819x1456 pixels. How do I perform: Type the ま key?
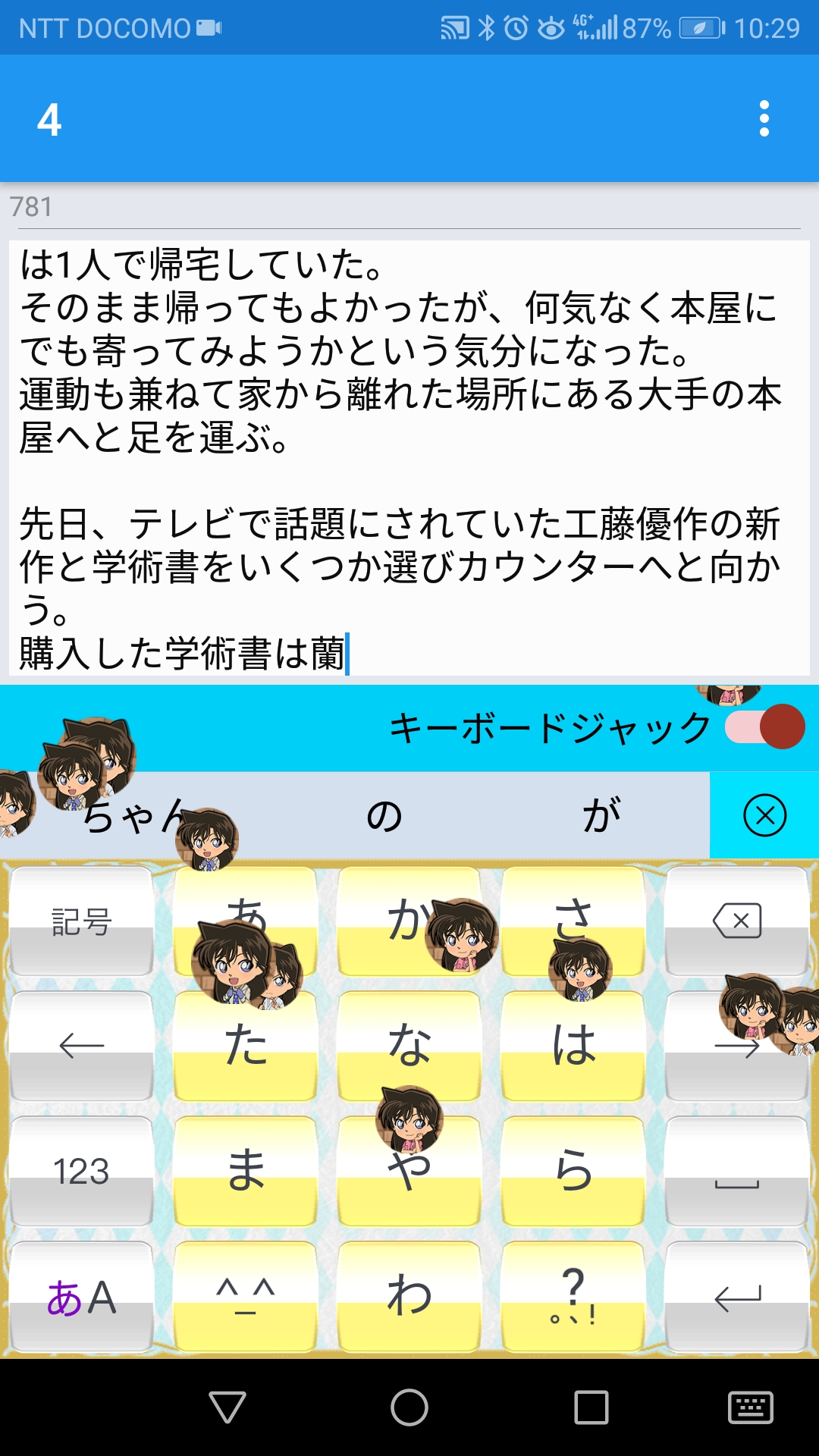[246, 1172]
